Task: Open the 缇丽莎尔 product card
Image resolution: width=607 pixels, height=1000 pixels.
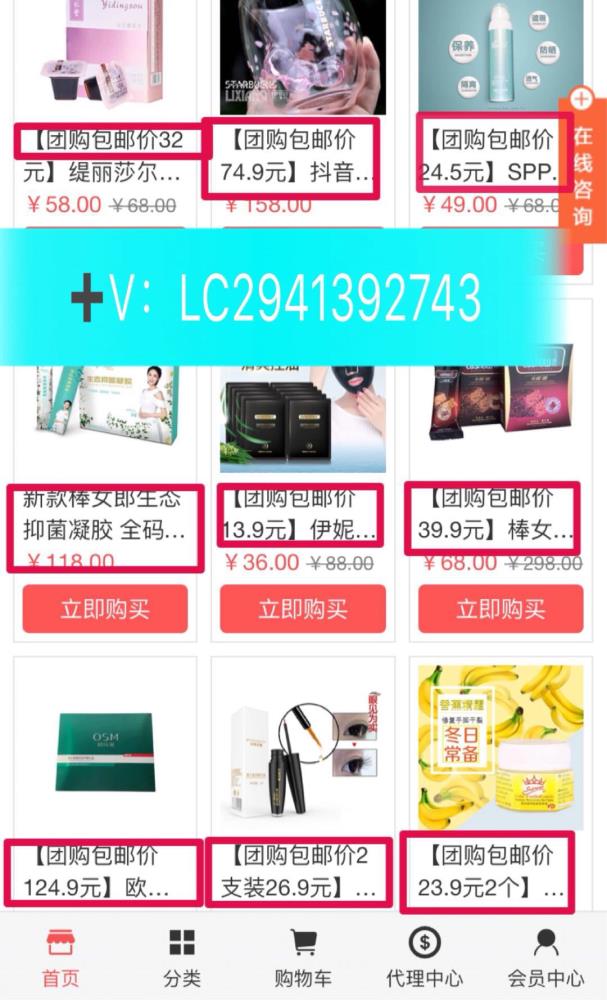Action: point(105,60)
